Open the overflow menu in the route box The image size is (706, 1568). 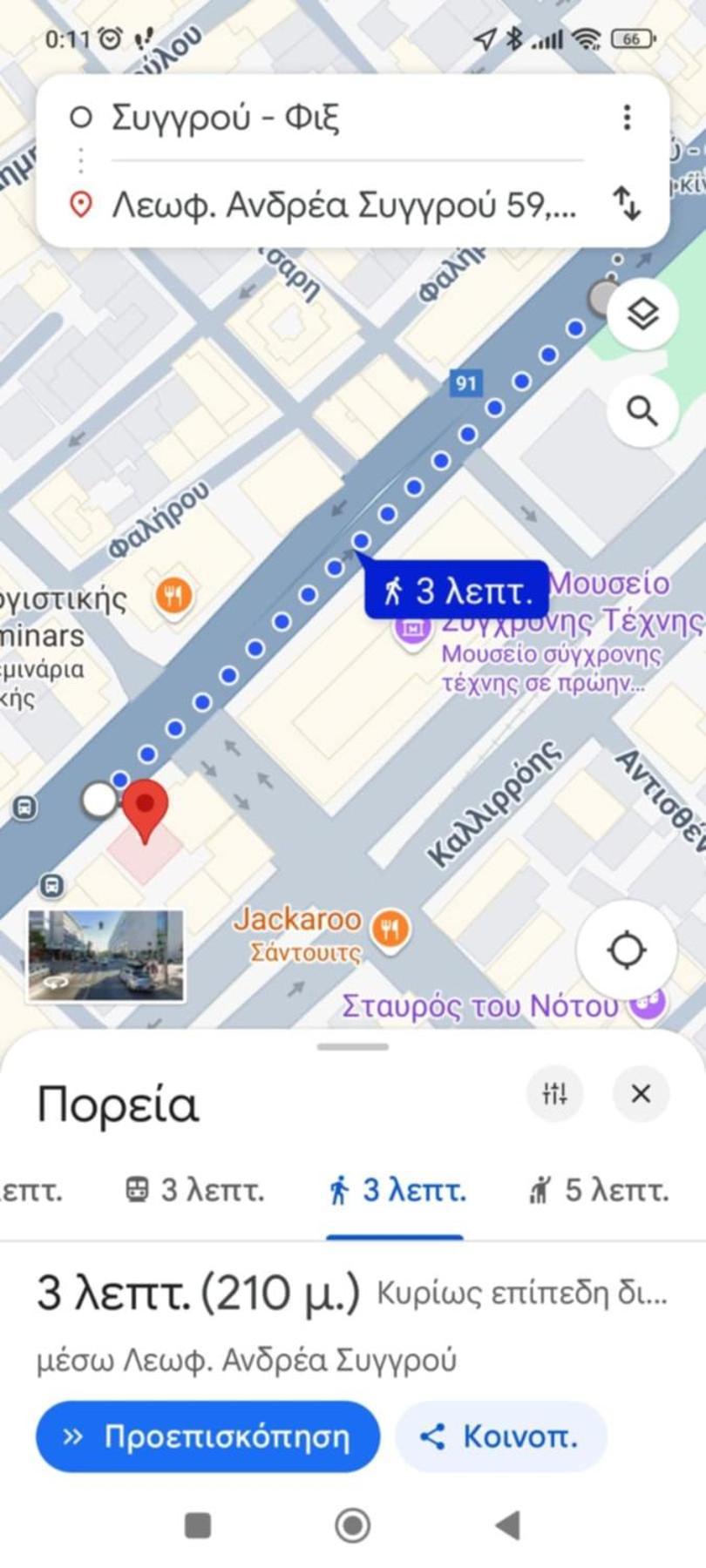click(x=627, y=118)
